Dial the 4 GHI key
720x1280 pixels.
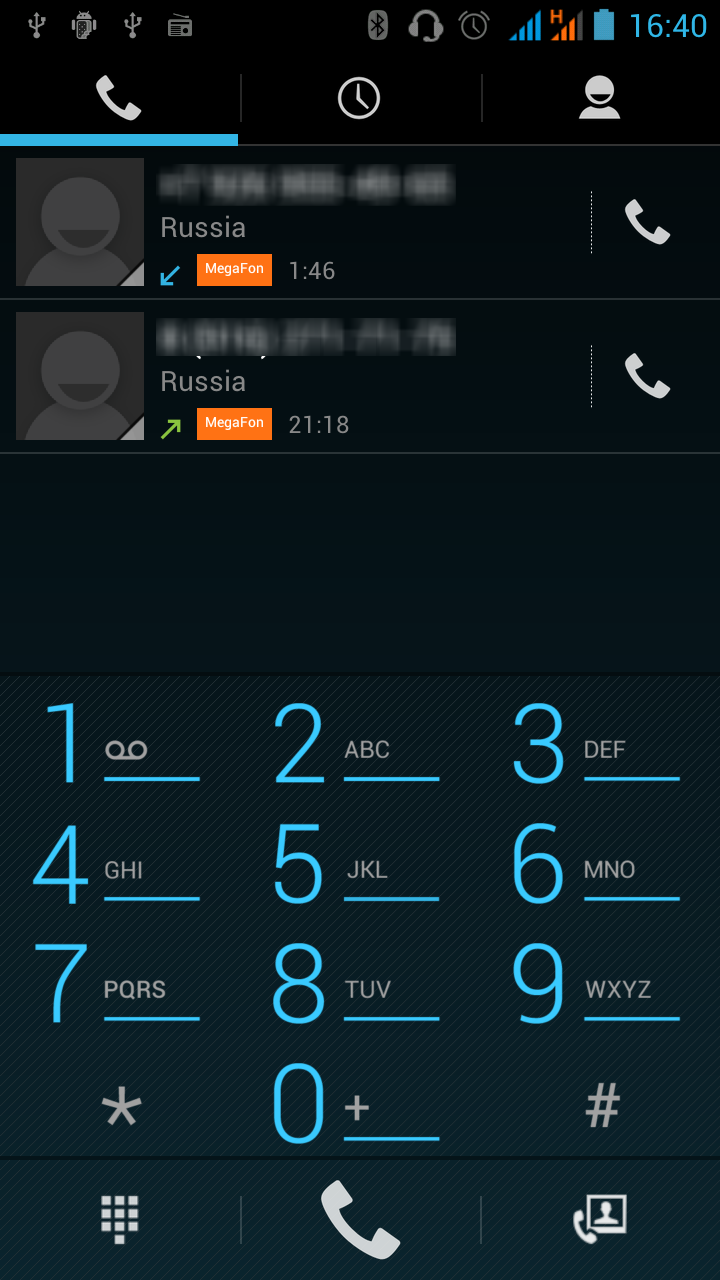pyautogui.click(x=118, y=865)
